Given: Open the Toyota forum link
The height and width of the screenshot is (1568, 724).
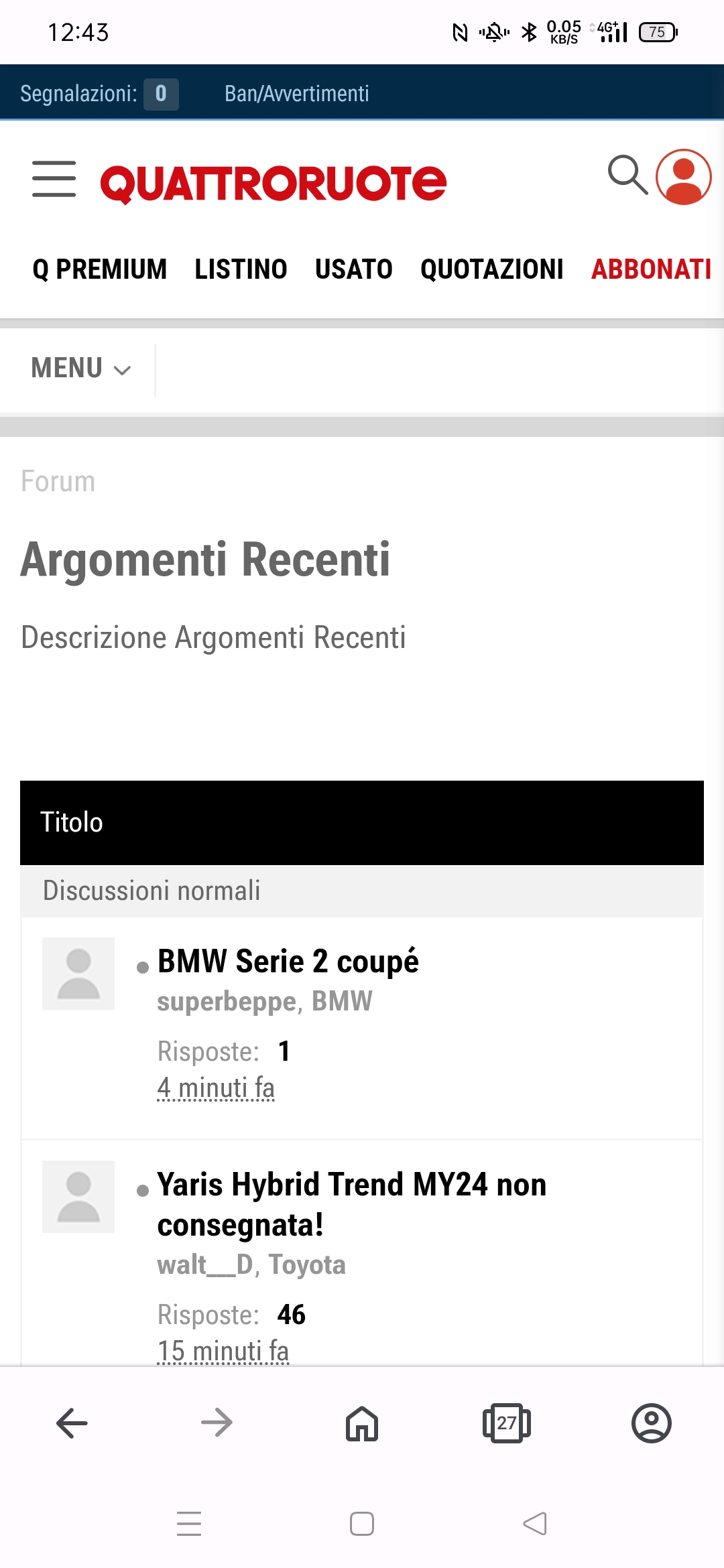Looking at the screenshot, I should tap(307, 1265).
